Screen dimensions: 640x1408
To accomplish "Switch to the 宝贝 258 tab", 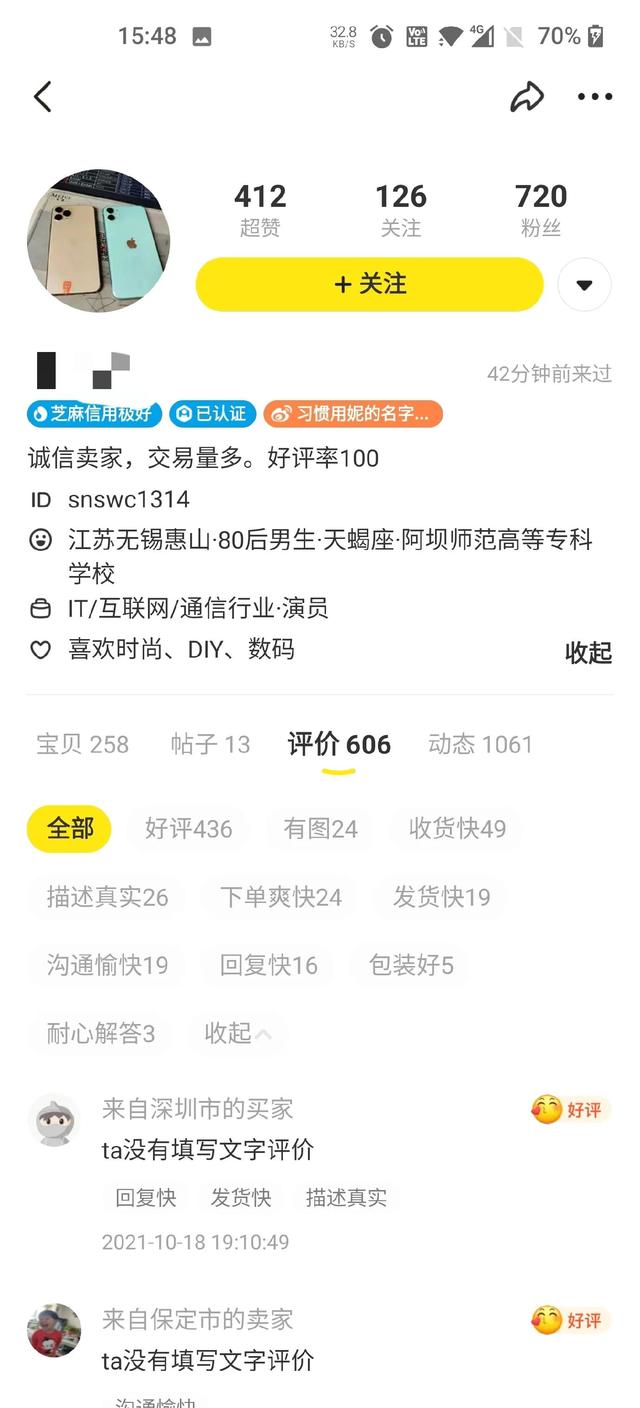I will pyautogui.click(x=83, y=744).
